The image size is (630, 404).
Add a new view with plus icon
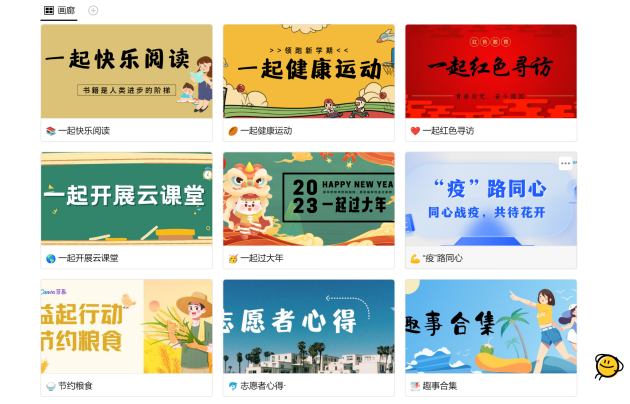pos(93,10)
